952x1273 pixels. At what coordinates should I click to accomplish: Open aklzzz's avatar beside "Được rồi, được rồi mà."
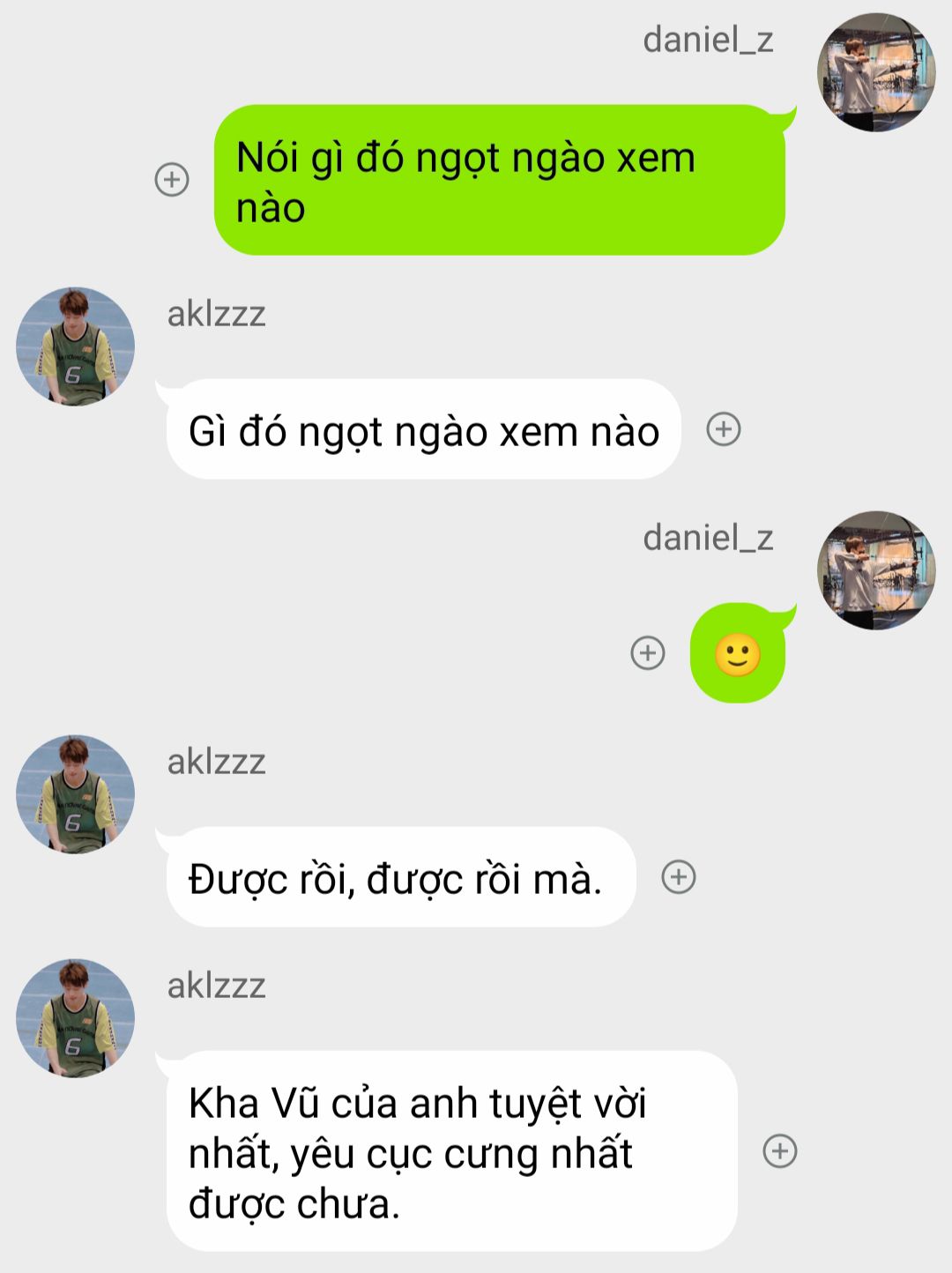click(x=75, y=794)
